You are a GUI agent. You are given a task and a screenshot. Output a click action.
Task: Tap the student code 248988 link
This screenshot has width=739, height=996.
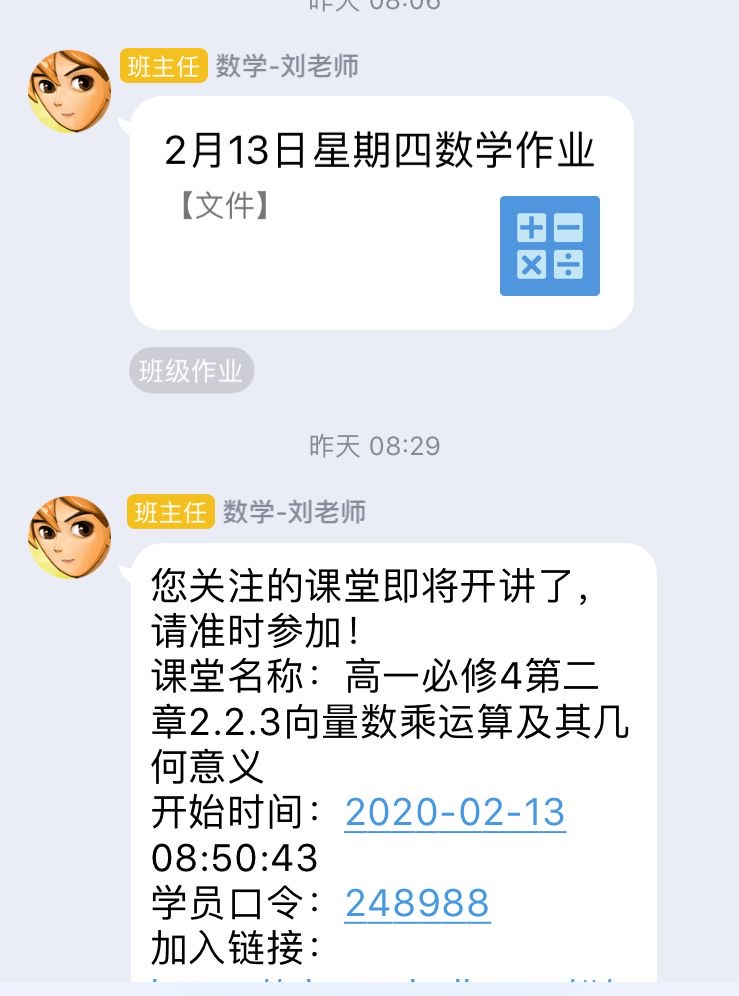(417, 903)
